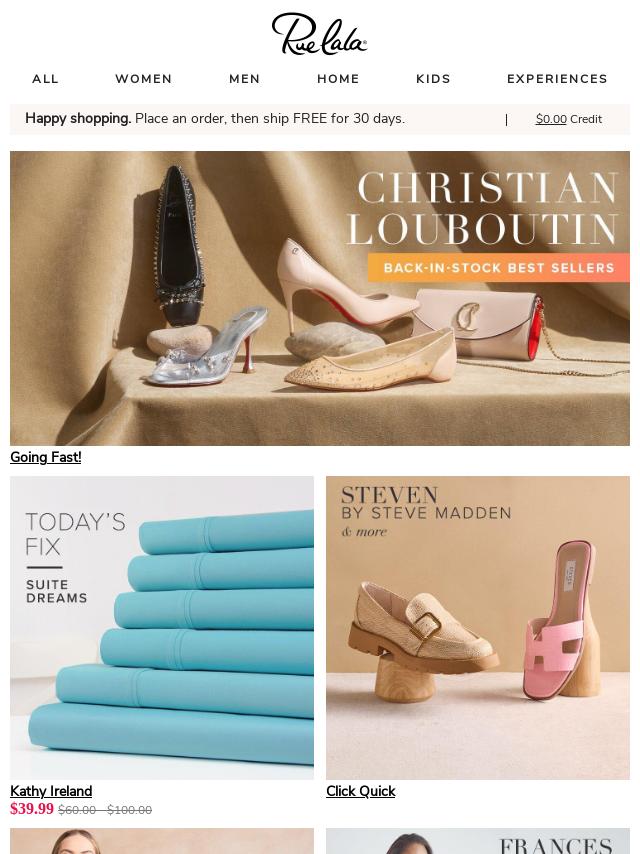Open the Kathy Ireland link
This screenshot has width=640, height=854.
(51, 791)
